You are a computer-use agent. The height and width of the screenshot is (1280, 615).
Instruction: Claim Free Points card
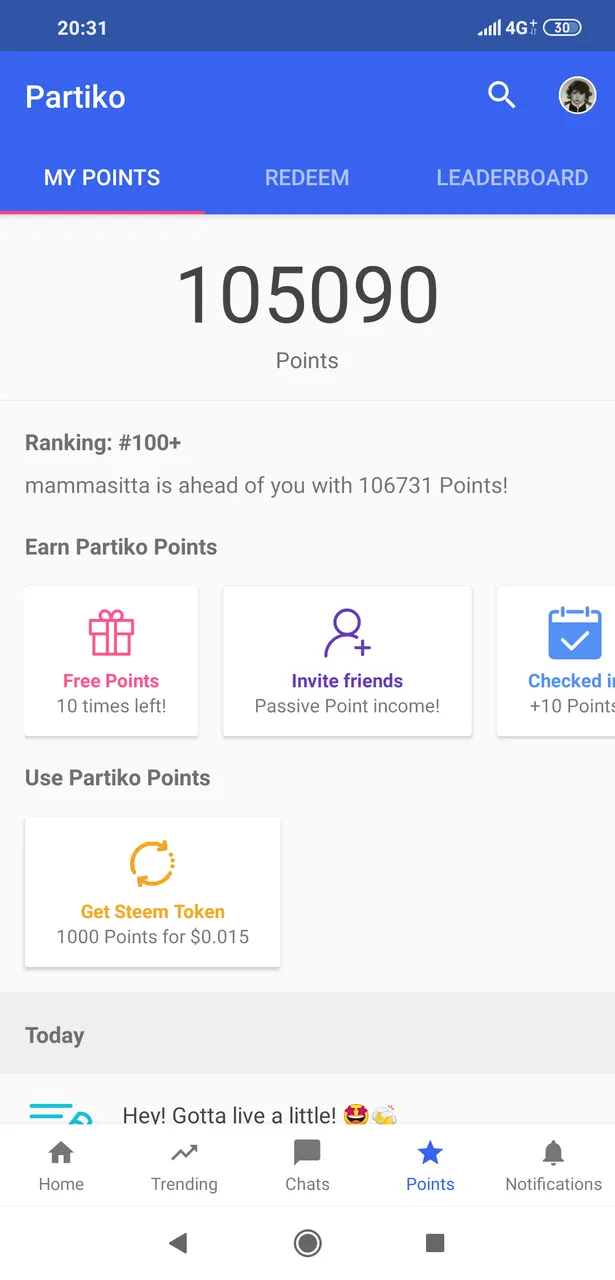coord(111,661)
